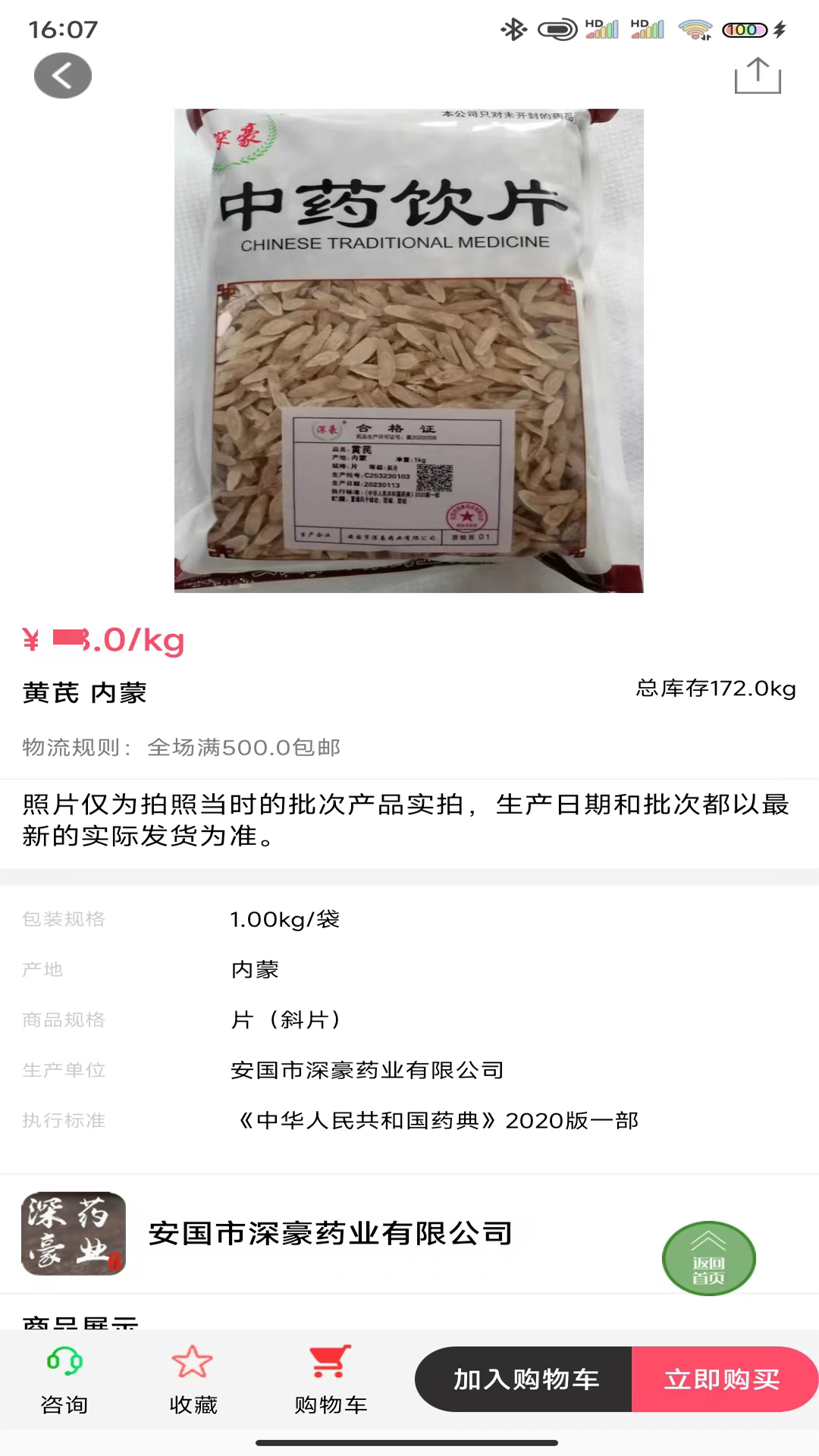Tap the green 返回首页 floating icon
This screenshot has height=1456, width=819.
pos(708,1257)
